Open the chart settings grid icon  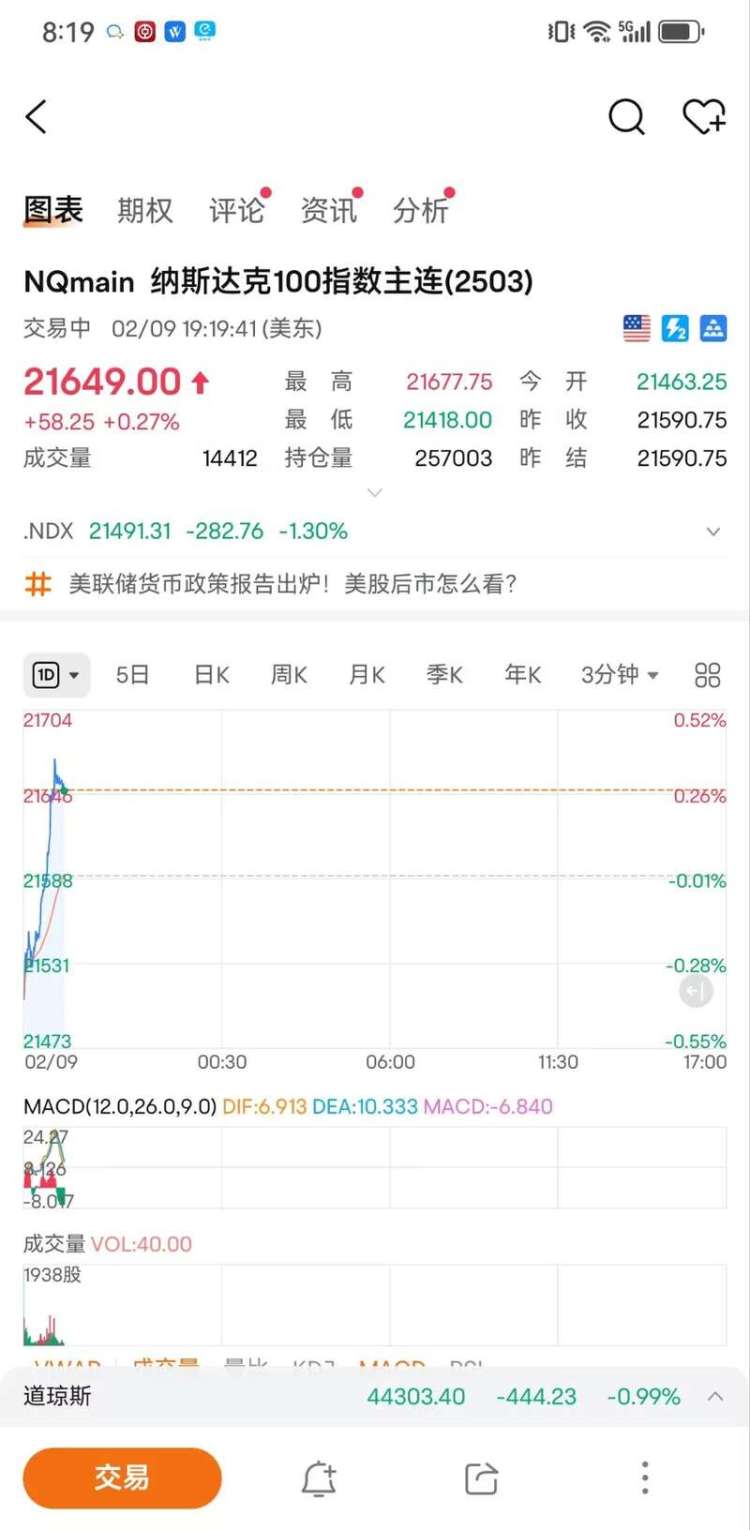point(707,676)
